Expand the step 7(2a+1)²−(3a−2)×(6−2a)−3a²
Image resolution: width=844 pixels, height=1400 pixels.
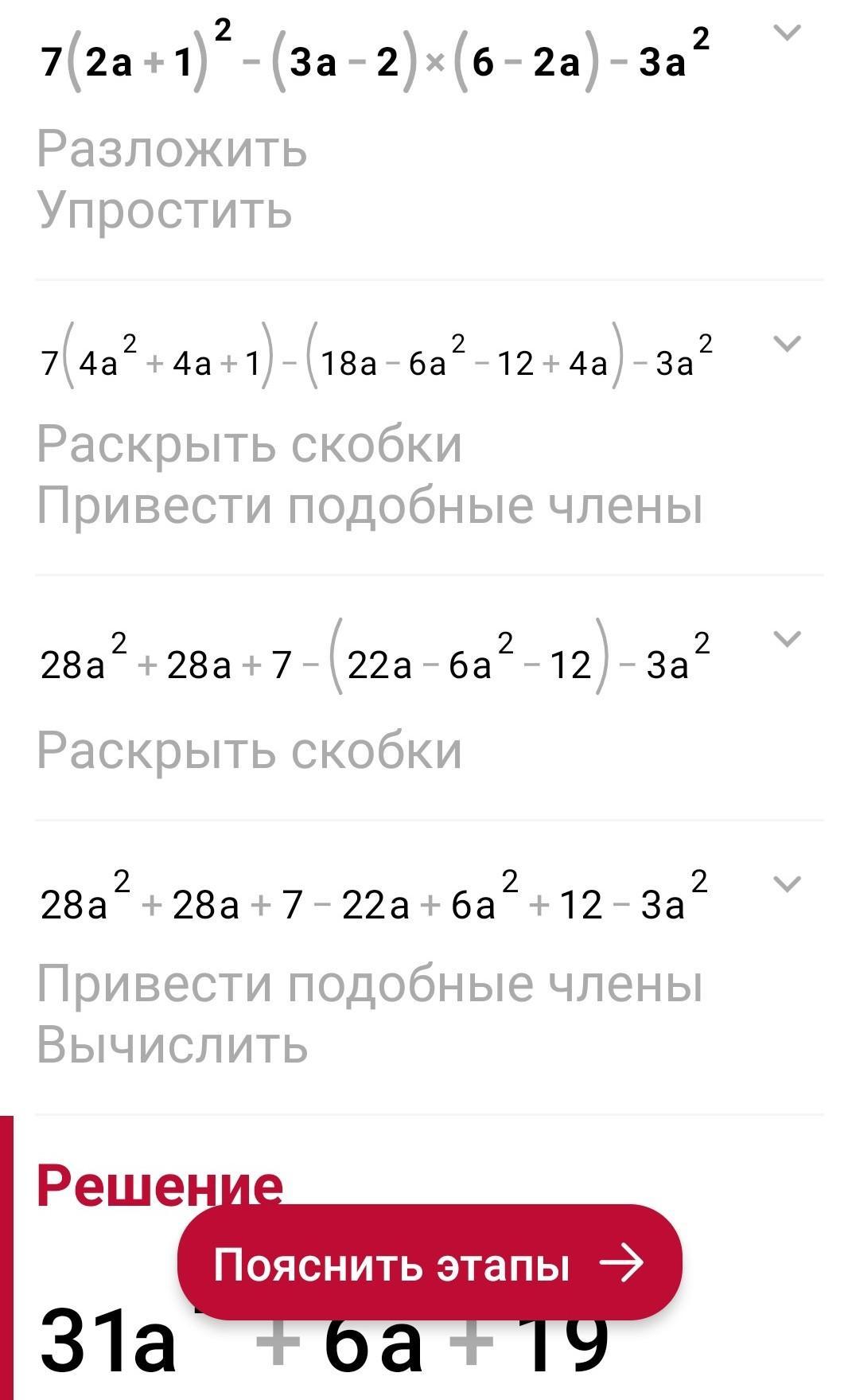[x=787, y=33]
